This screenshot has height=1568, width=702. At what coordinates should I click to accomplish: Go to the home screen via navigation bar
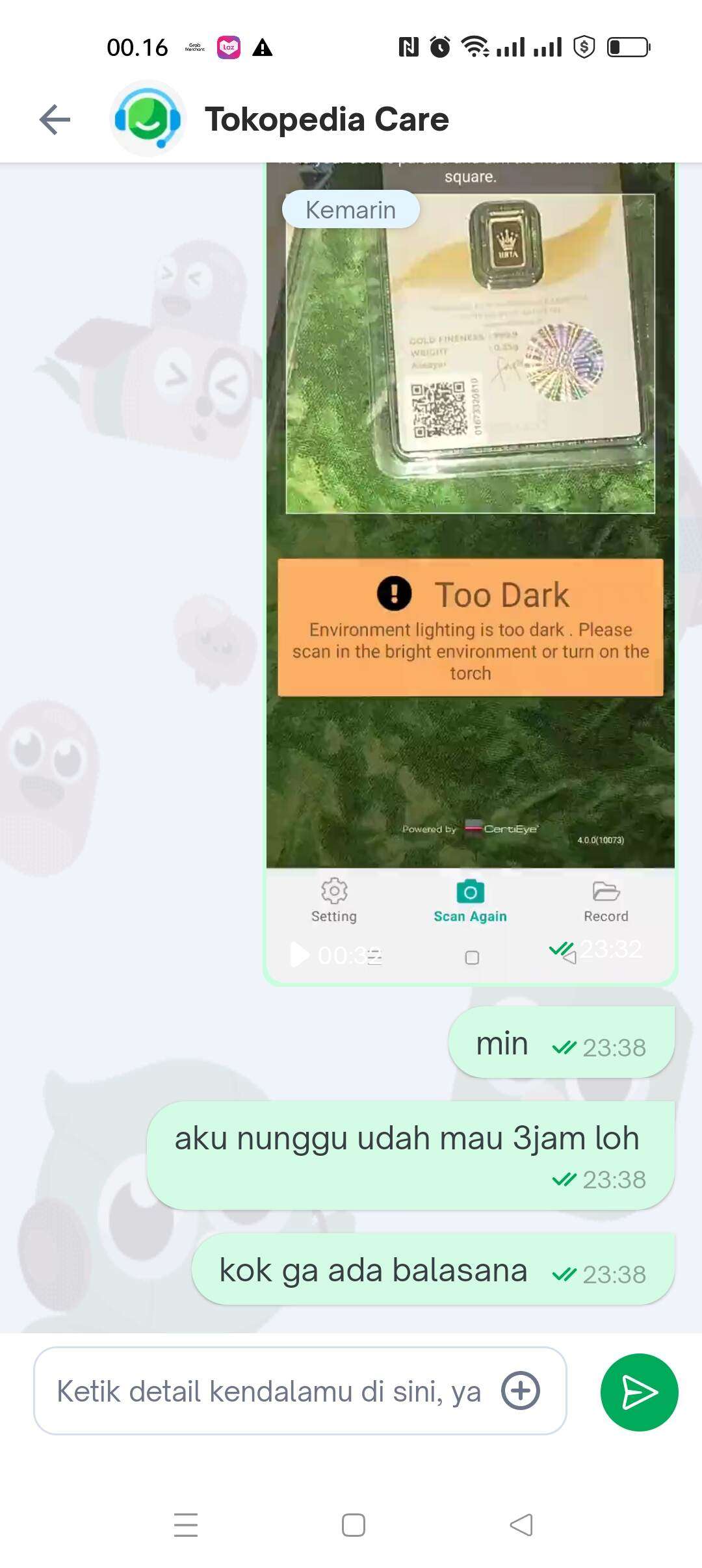(353, 1525)
